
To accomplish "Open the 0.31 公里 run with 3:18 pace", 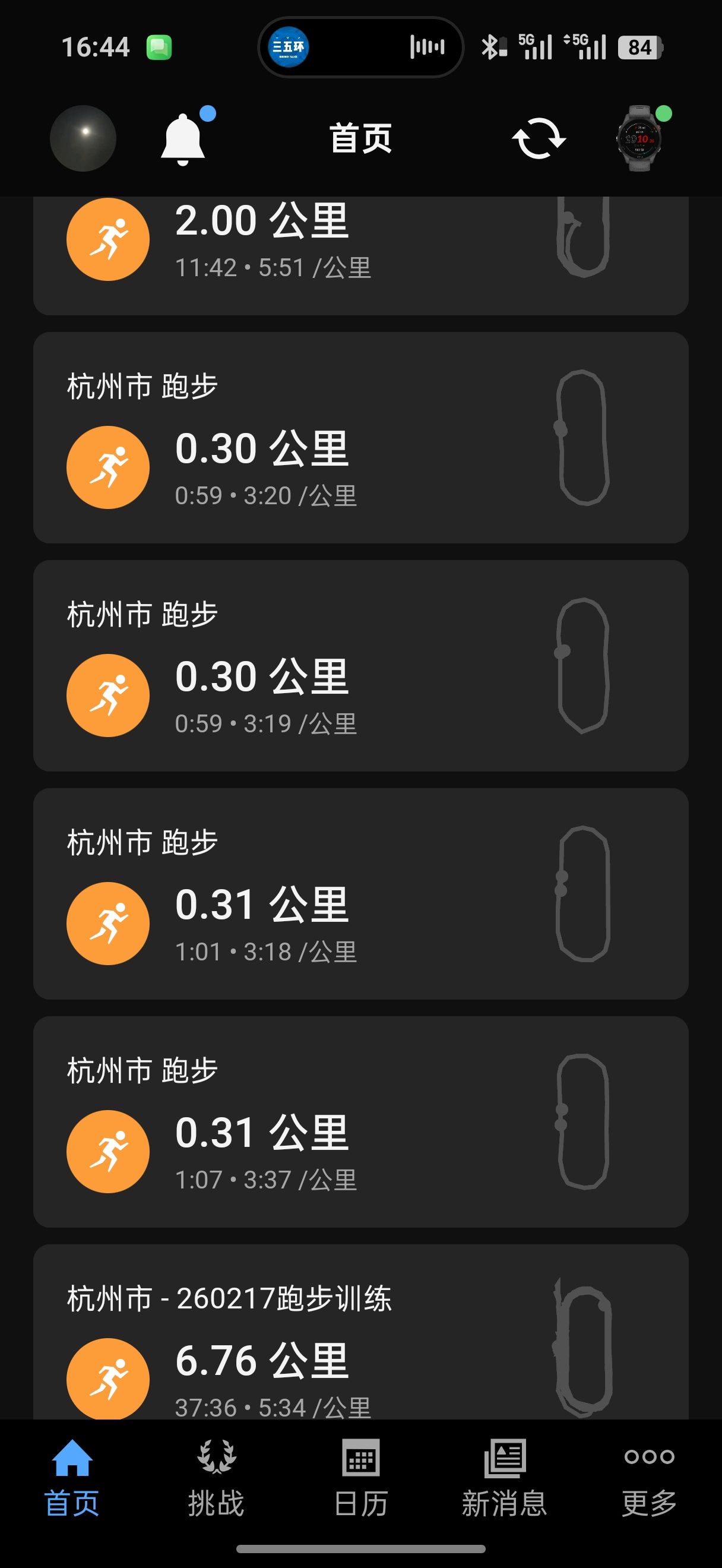I will tap(360, 893).
